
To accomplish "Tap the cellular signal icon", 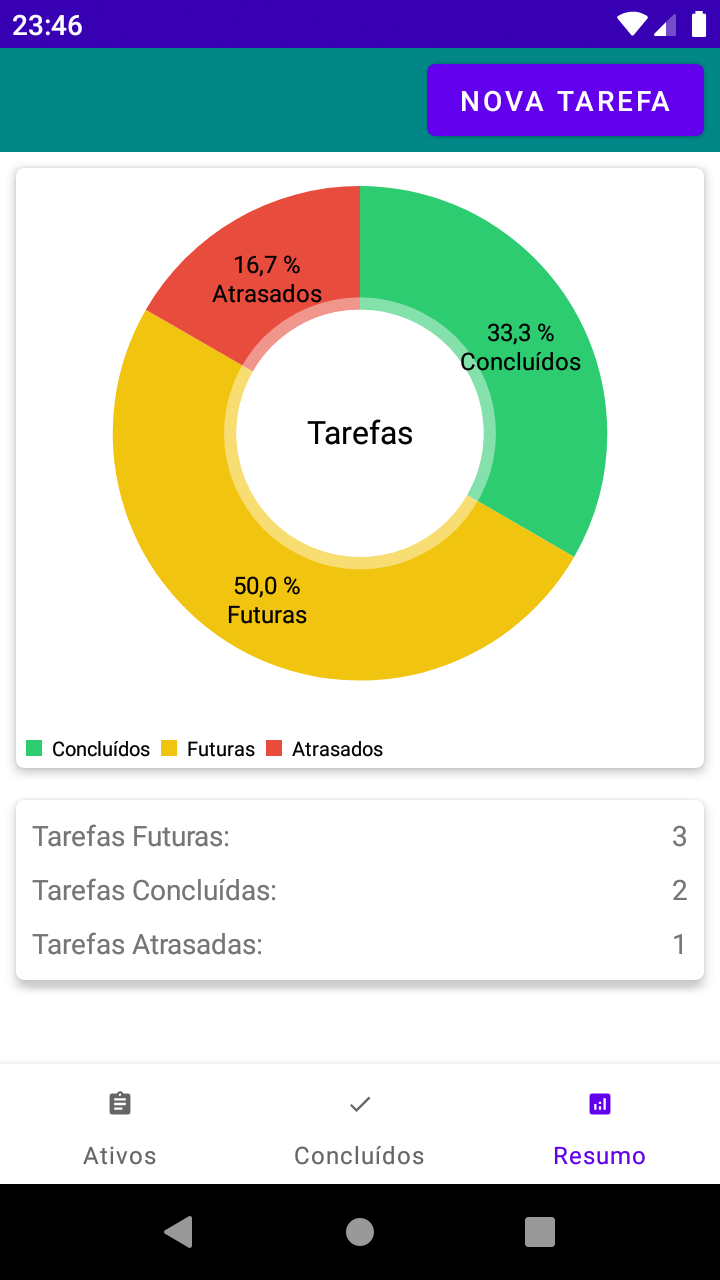I will click(664, 24).
